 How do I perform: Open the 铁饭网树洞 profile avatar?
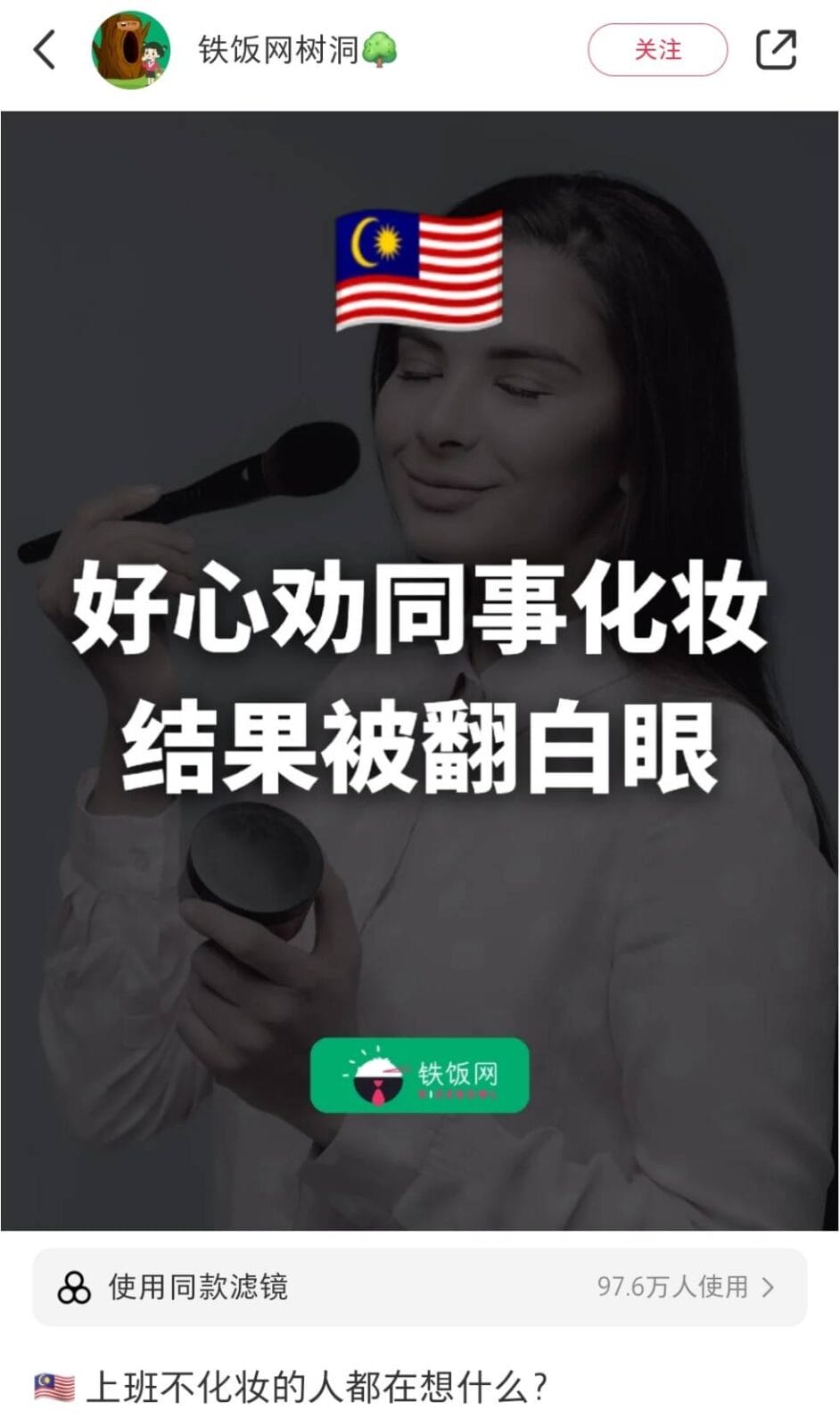(131, 50)
